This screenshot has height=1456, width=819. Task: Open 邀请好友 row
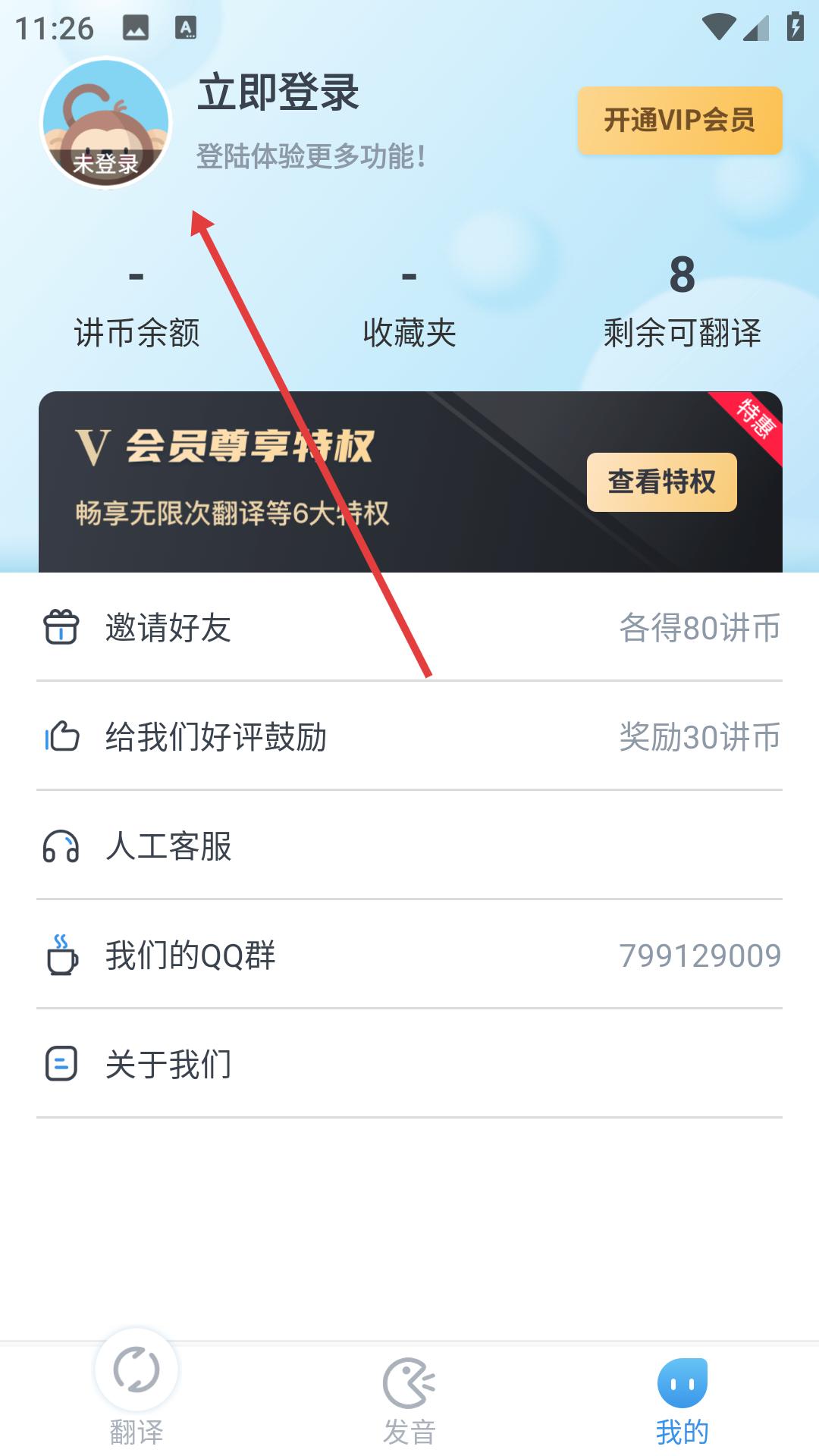click(x=409, y=628)
